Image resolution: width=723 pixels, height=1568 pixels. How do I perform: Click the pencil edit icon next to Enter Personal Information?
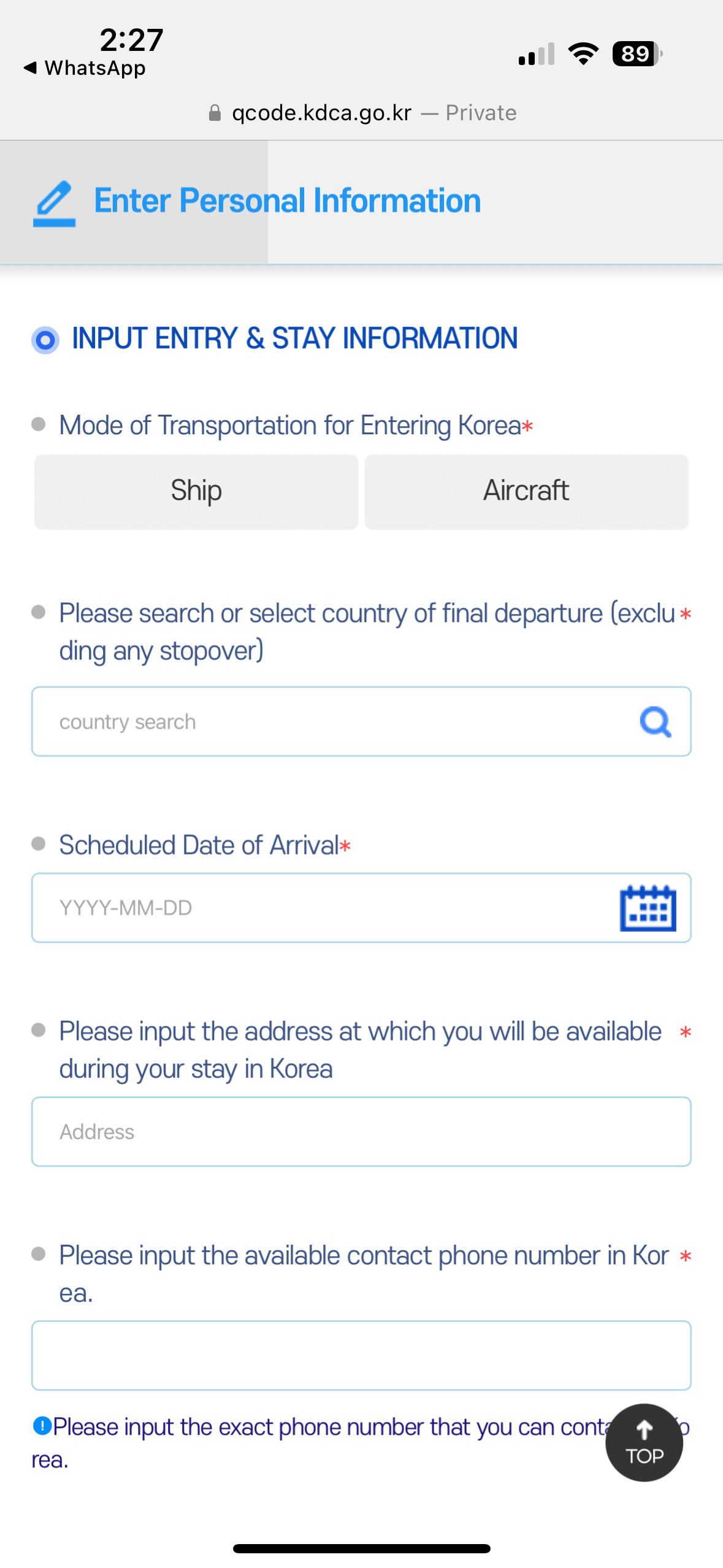[x=55, y=202]
